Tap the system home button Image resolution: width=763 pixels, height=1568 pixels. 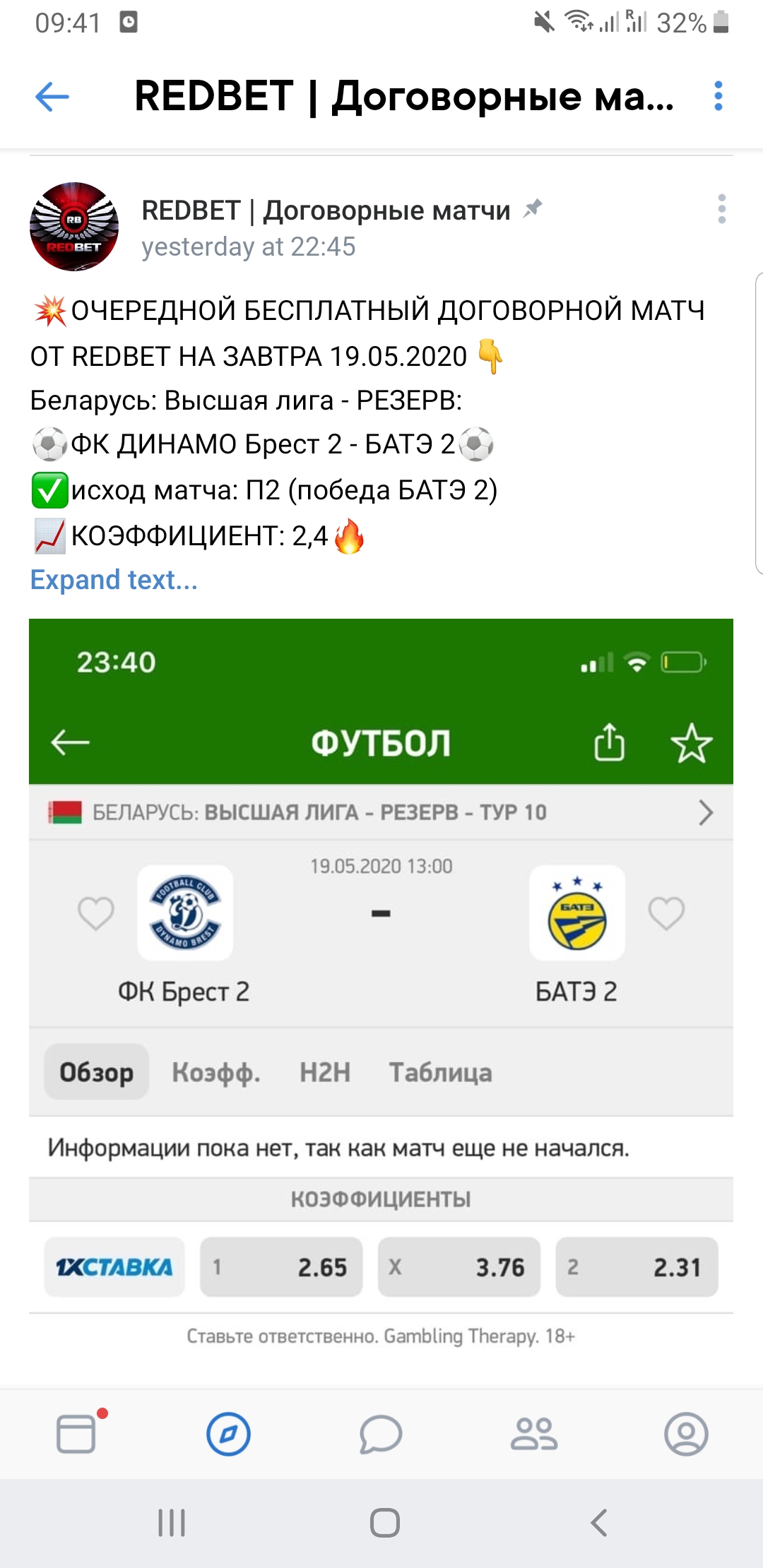coord(385,1523)
